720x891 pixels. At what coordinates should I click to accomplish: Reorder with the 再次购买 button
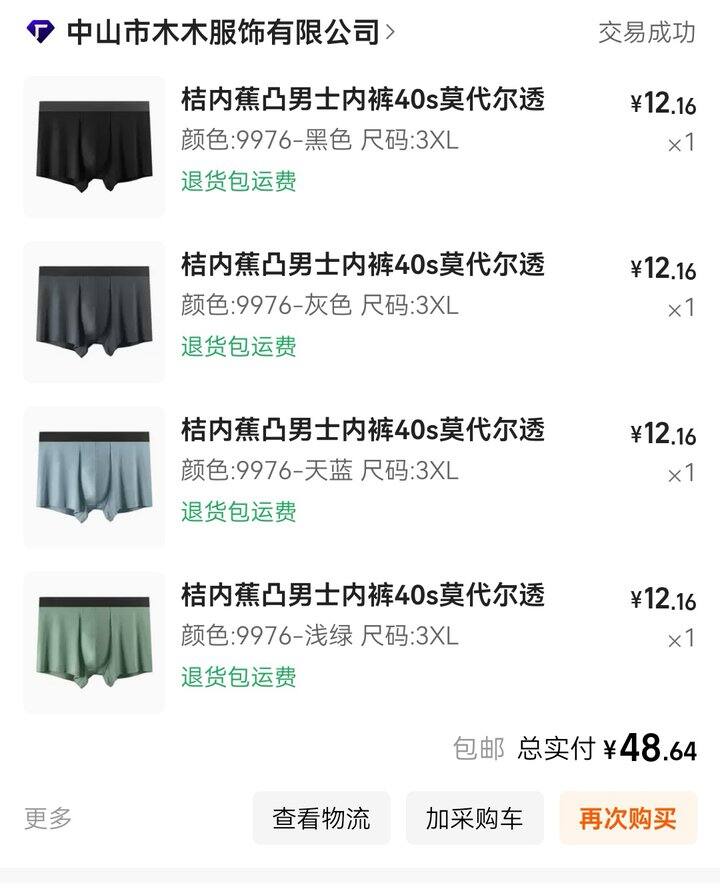coord(627,819)
